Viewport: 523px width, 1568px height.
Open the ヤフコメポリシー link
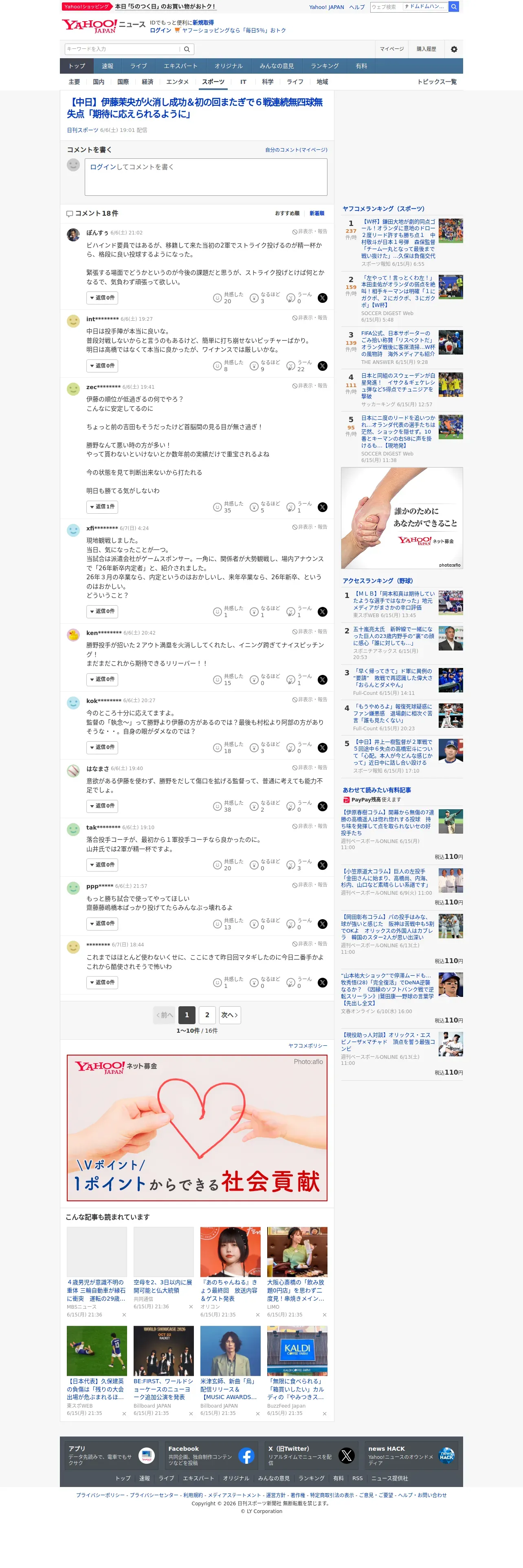pos(308,1046)
